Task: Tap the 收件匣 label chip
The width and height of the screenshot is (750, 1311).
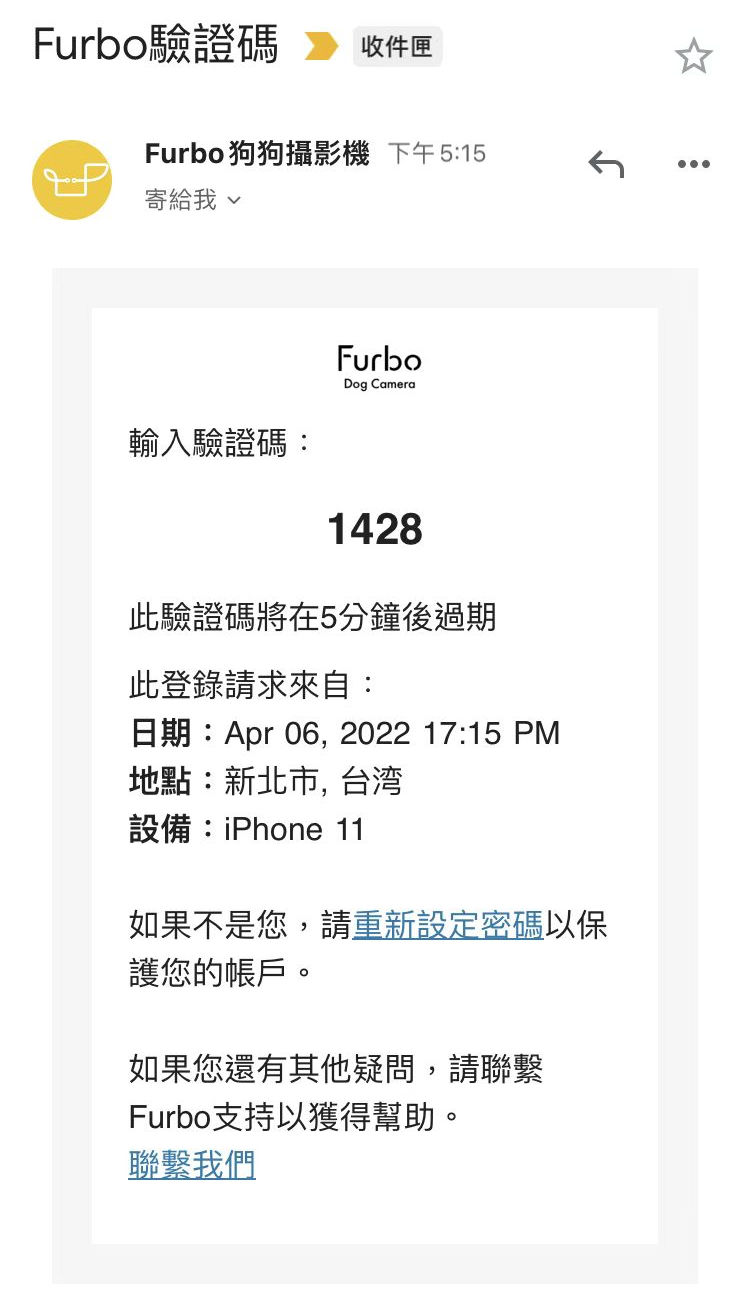Action: [397, 46]
